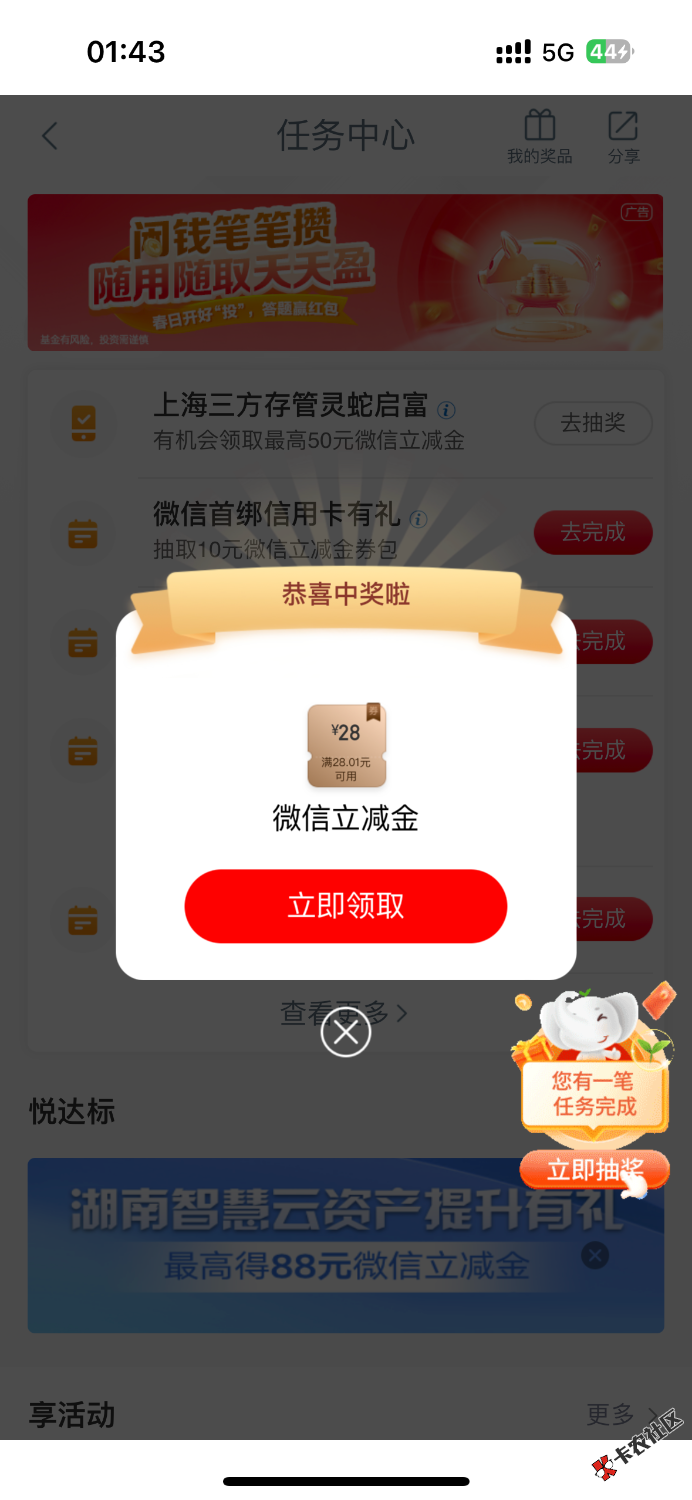Claim the WeChat discount with 立即领取
The image size is (692, 1500).
pyautogui.click(x=346, y=906)
